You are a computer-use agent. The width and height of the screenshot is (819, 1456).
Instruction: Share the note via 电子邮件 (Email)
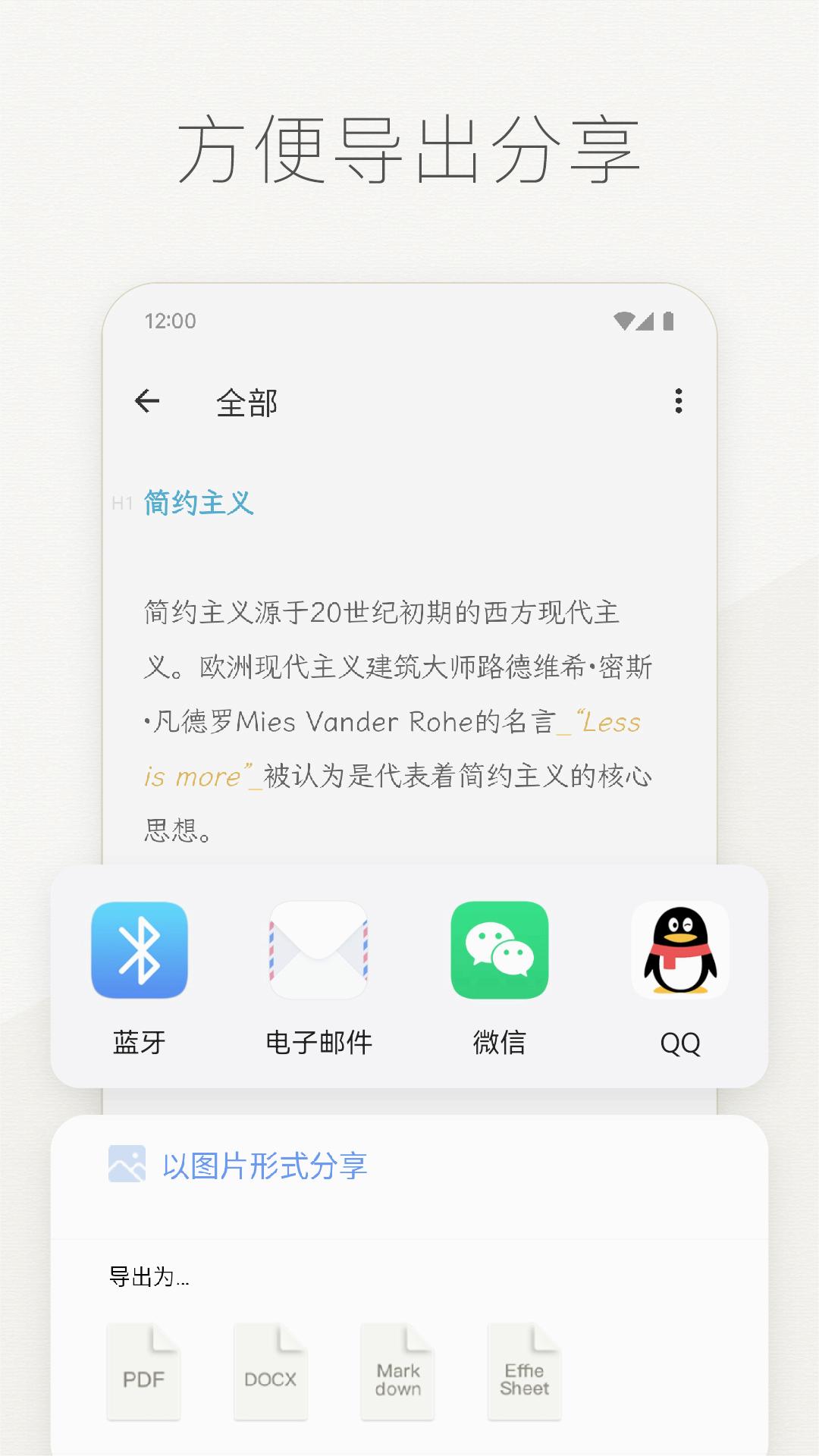tap(318, 950)
